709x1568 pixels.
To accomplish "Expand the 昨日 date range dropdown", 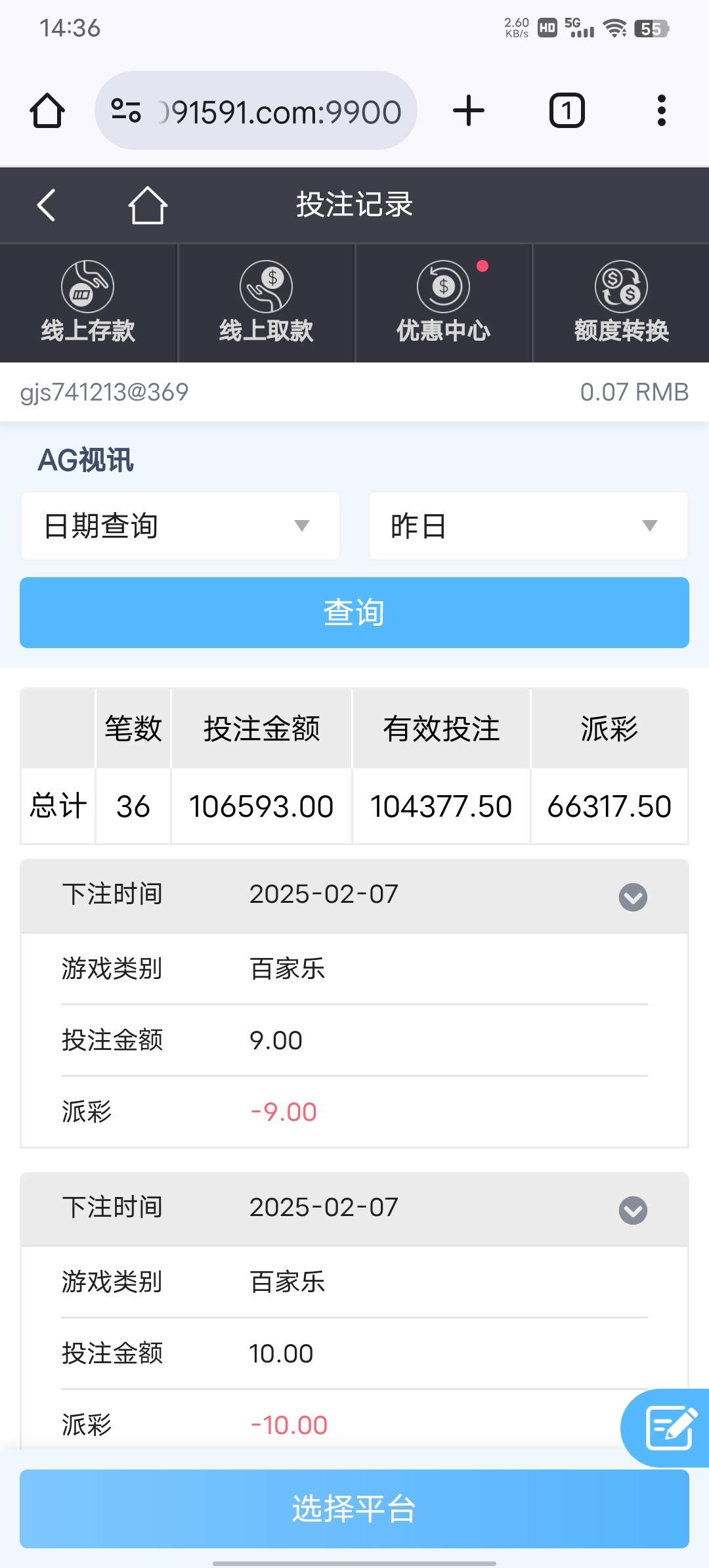I will [528, 526].
